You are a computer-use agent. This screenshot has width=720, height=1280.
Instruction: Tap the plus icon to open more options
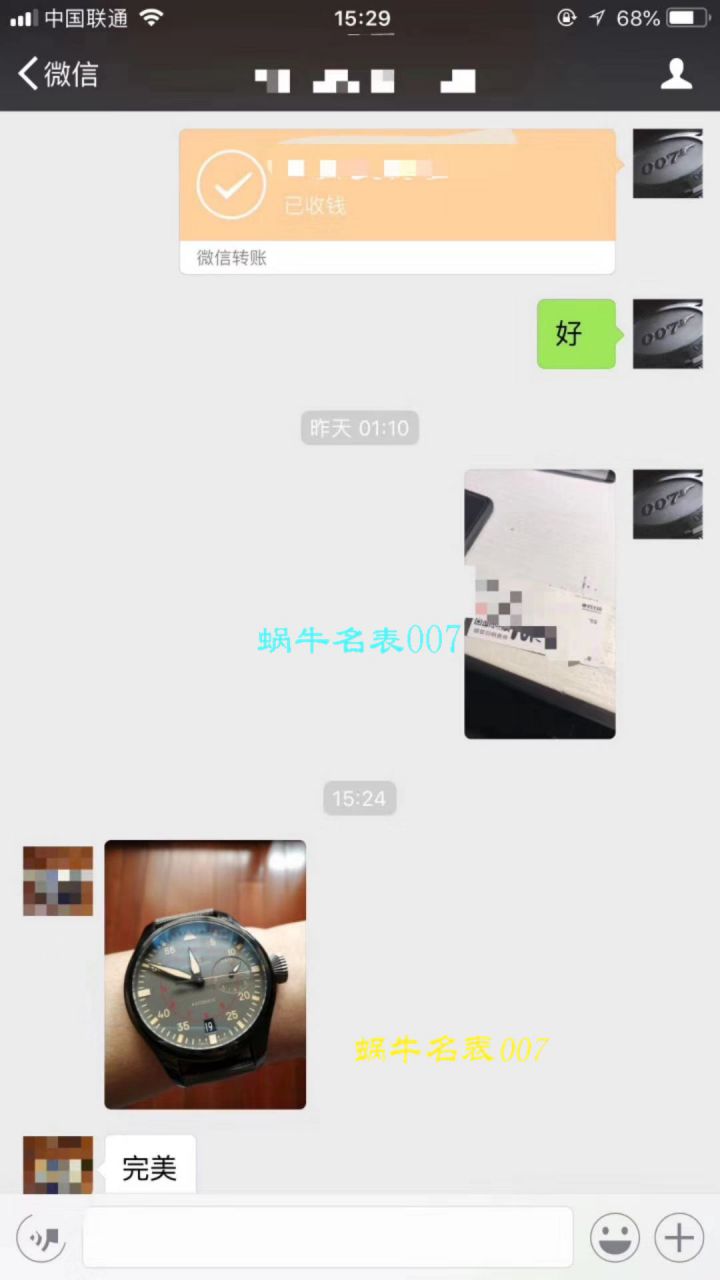(678, 1237)
